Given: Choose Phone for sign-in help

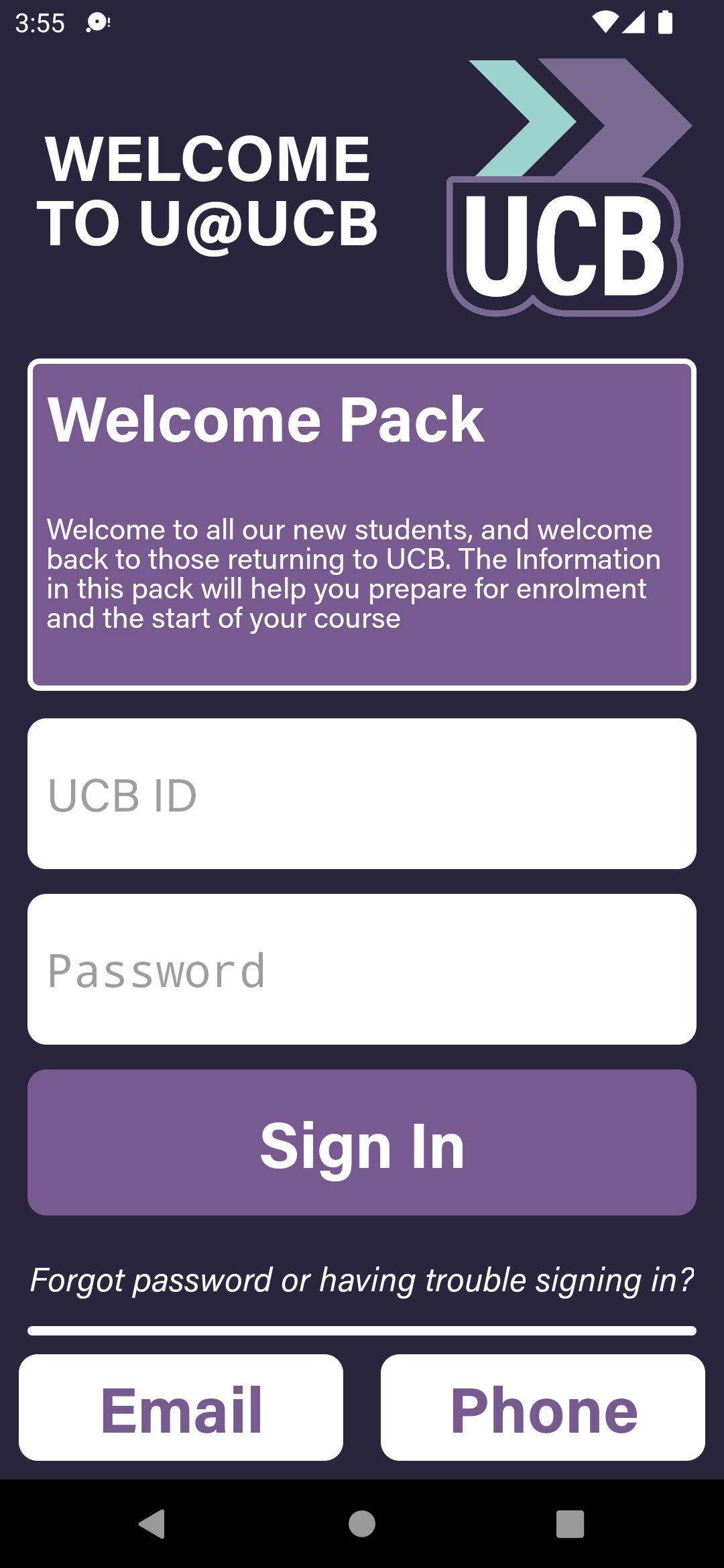Looking at the screenshot, I should (543, 1408).
